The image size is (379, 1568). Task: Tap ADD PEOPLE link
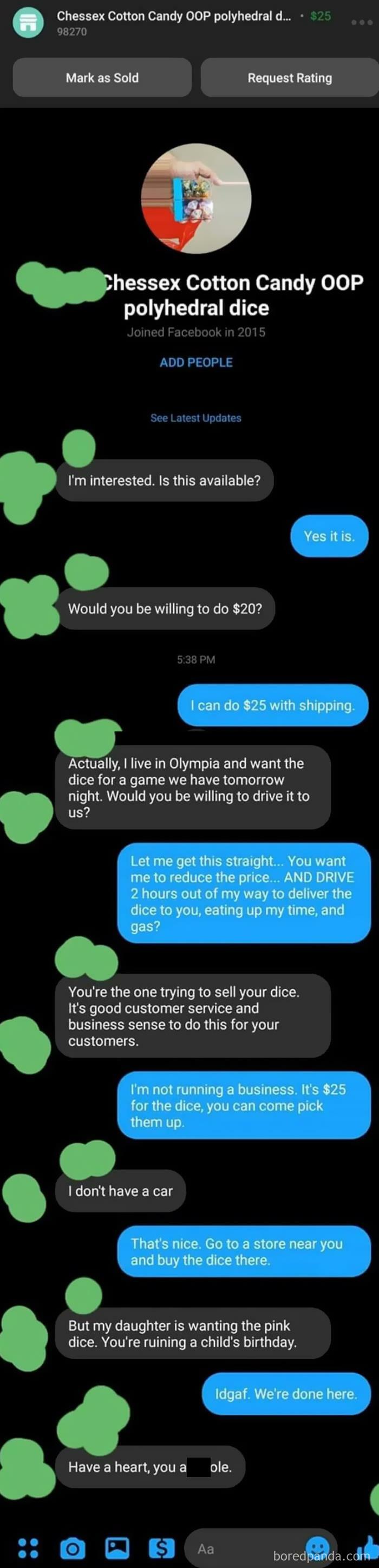[x=195, y=362]
